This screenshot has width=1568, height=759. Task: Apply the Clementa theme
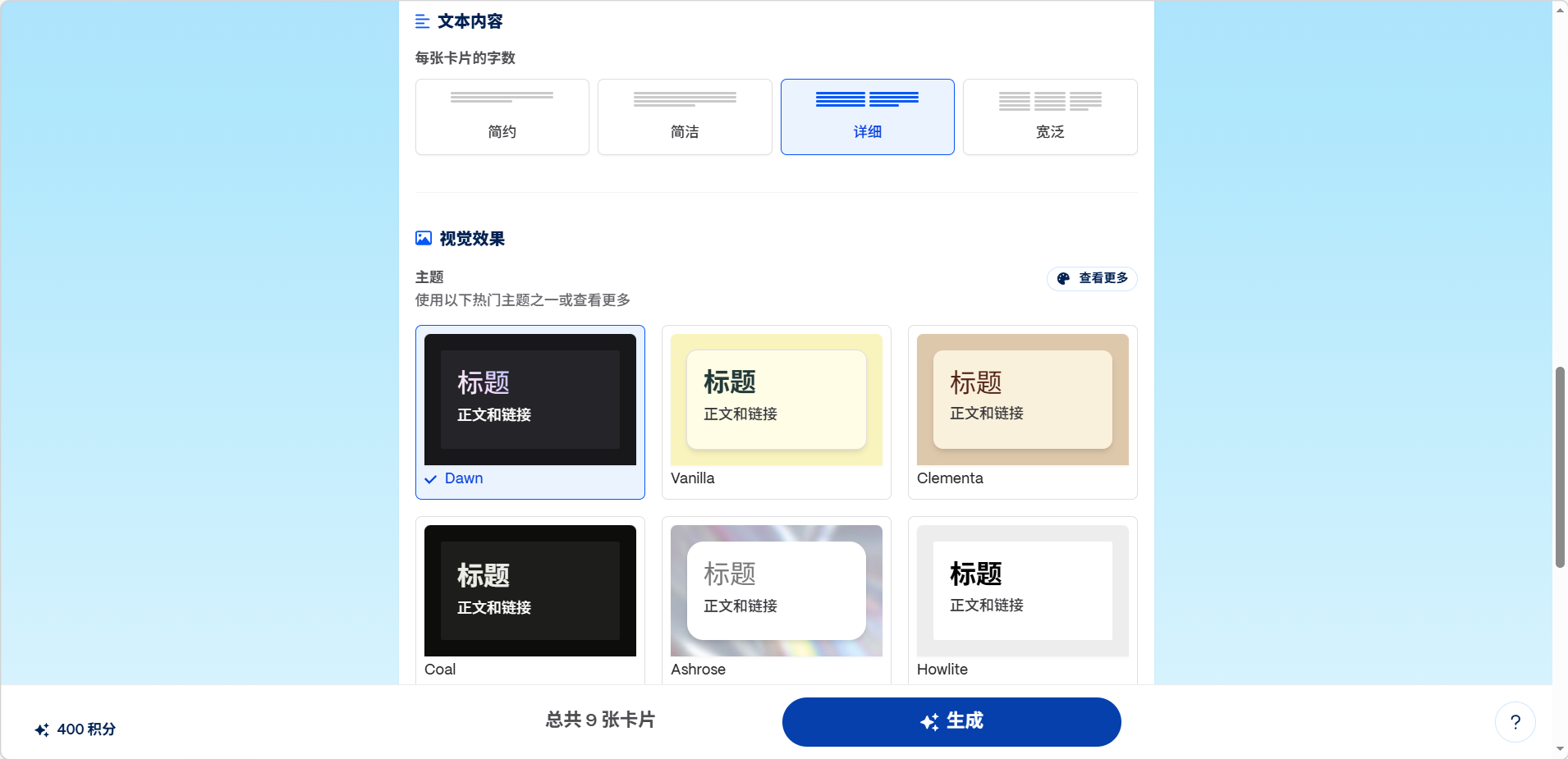click(x=1022, y=410)
